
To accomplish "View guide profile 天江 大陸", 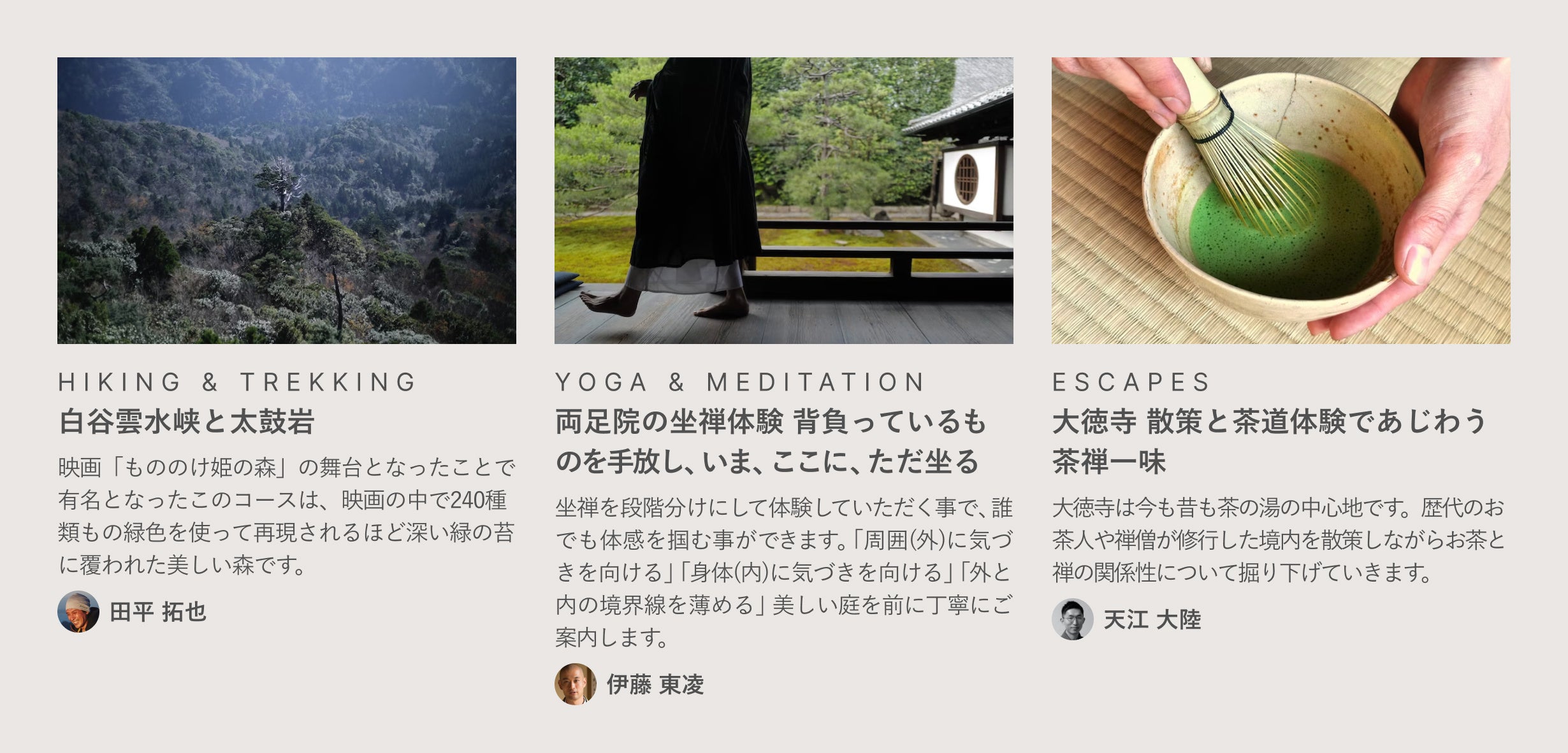I will click(1126, 619).
